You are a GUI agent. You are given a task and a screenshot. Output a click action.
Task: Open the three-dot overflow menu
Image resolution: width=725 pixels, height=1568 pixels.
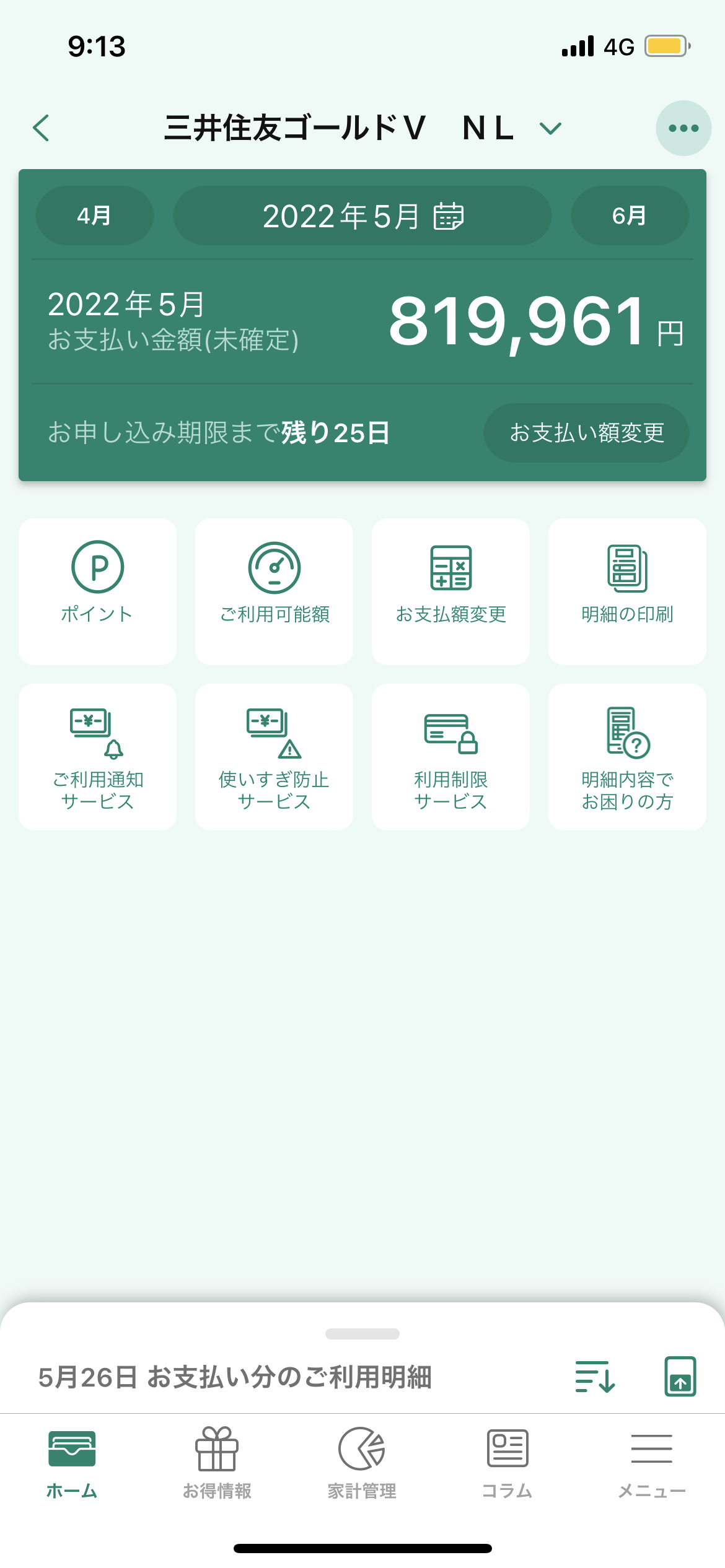click(683, 128)
